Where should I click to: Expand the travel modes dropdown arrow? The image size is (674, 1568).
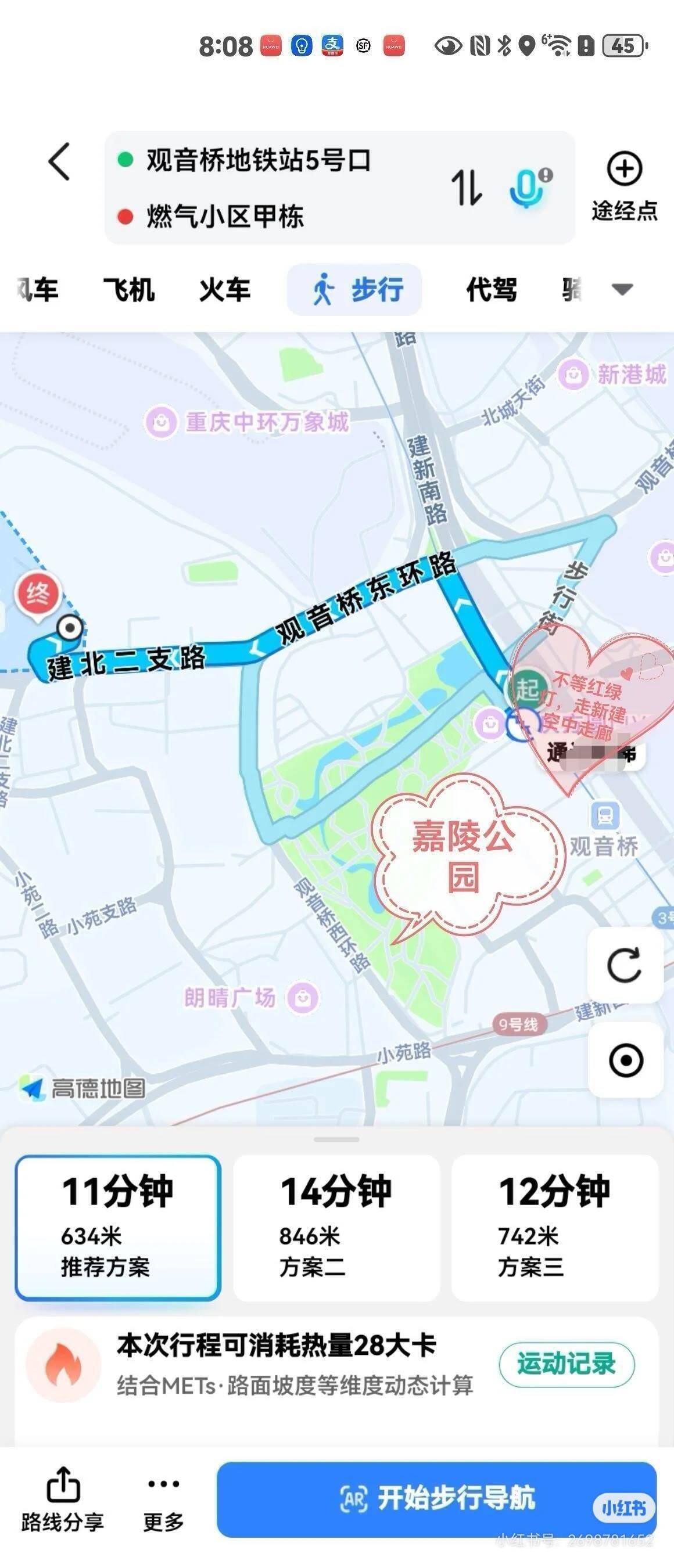coord(622,290)
